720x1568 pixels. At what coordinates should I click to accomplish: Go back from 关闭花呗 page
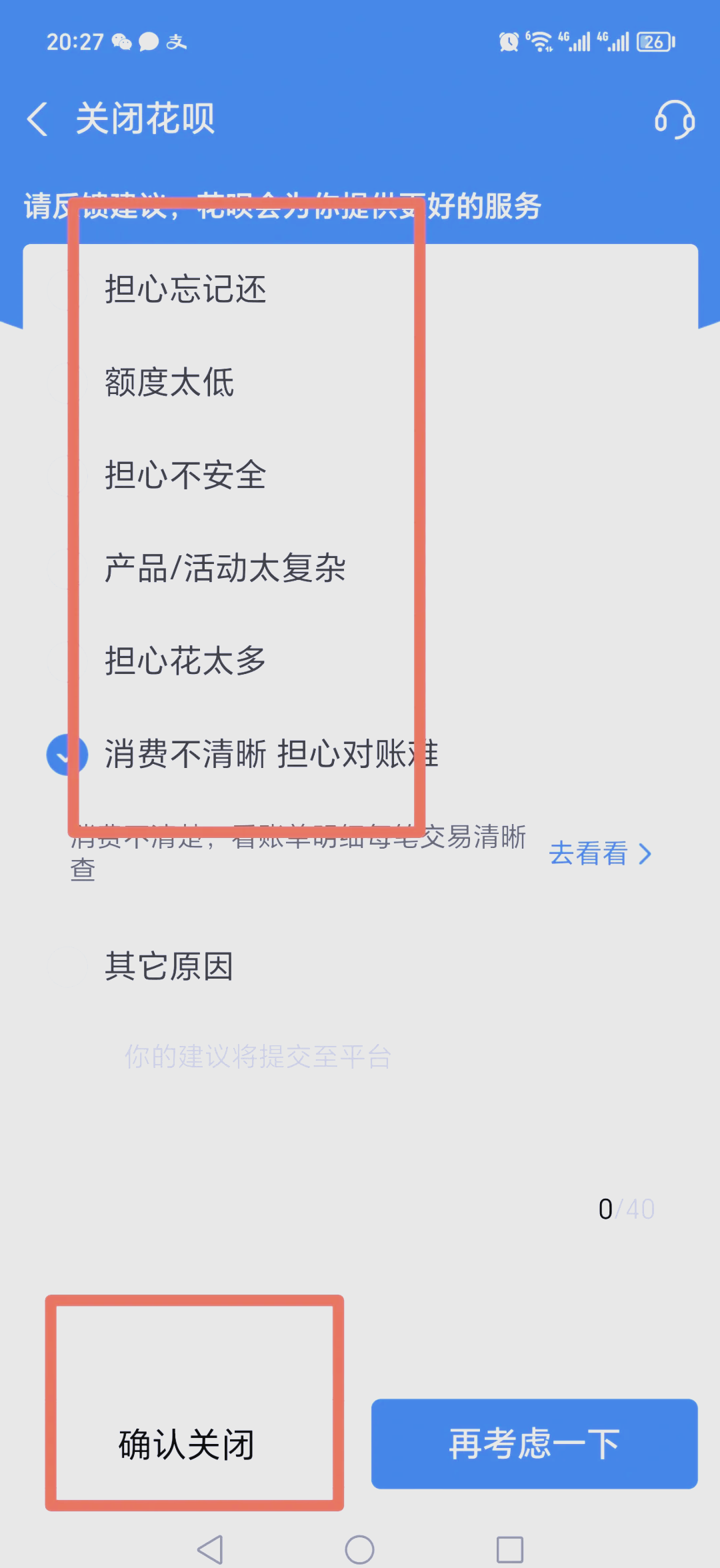coord(38,119)
